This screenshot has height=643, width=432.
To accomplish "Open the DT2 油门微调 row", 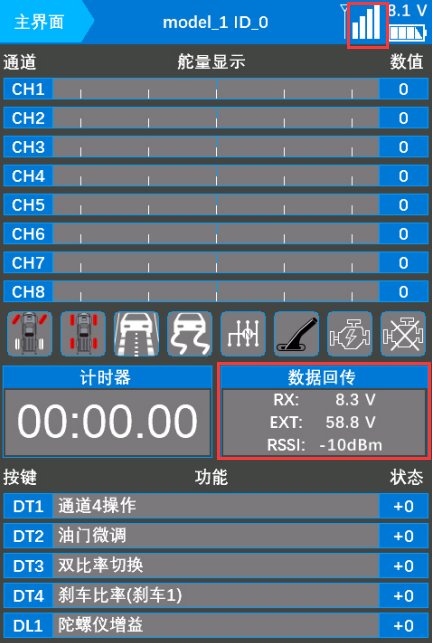I will pos(216,536).
